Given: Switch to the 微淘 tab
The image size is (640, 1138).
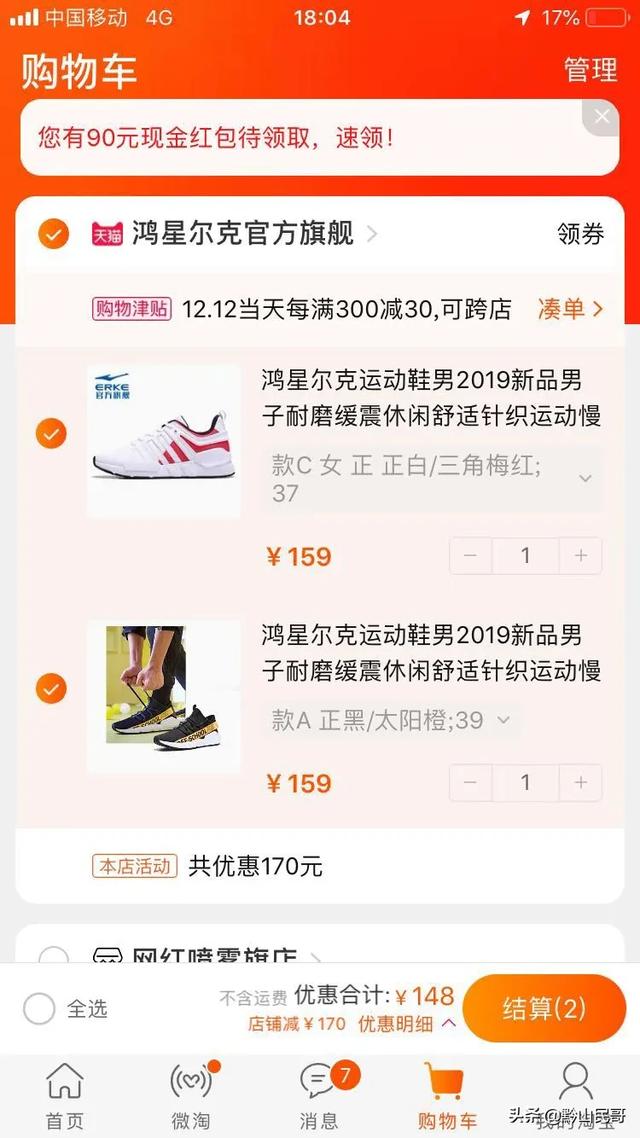Looking at the screenshot, I should point(190,1095).
